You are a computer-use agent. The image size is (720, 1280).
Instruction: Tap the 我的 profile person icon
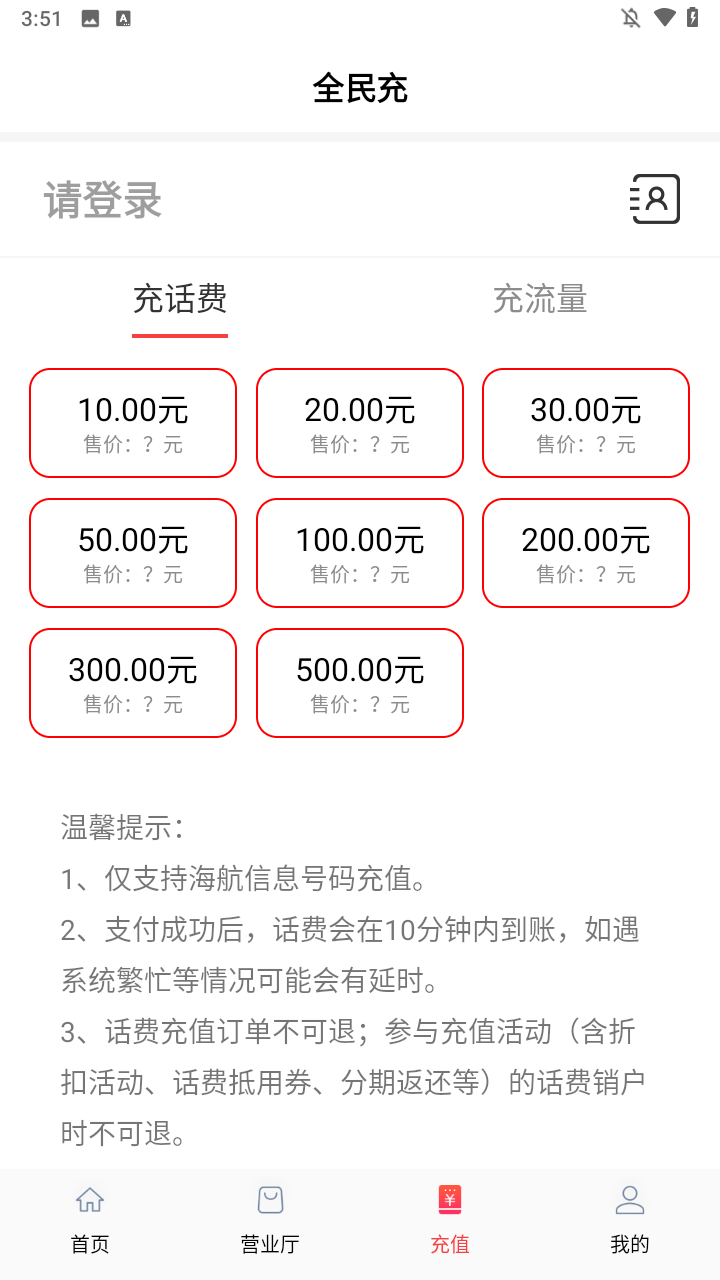point(629,1199)
